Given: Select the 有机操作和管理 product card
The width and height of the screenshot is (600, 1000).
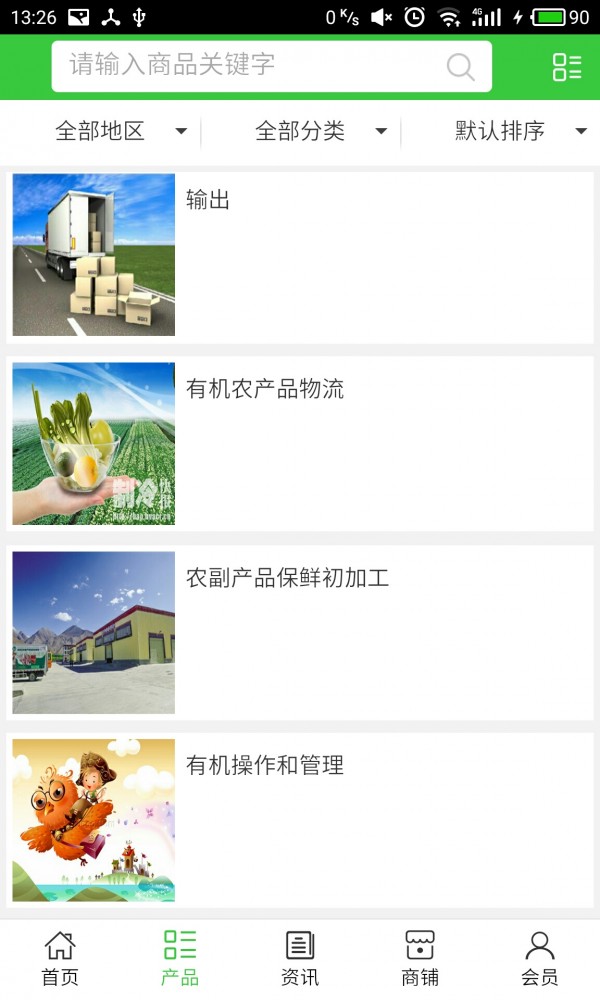Looking at the screenshot, I should pyautogui.click(x=300, y=820).
